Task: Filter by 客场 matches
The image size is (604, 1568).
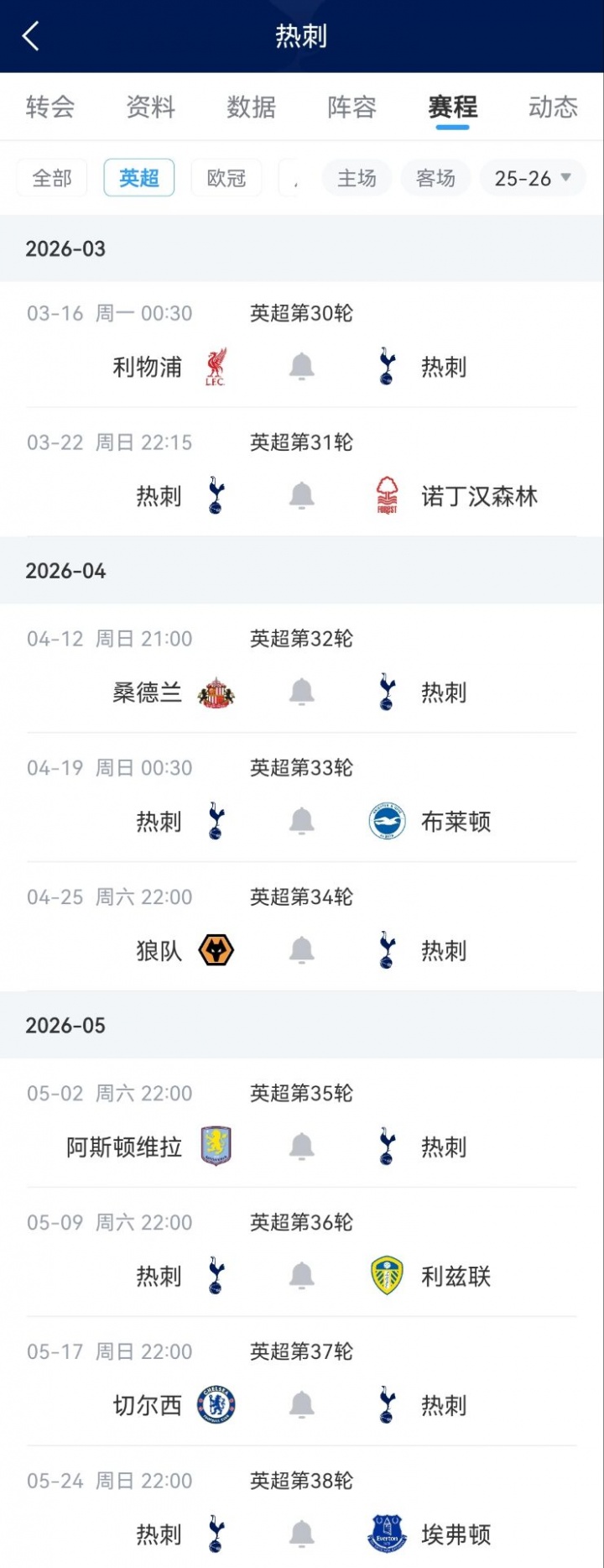Action: click(435, 178)
